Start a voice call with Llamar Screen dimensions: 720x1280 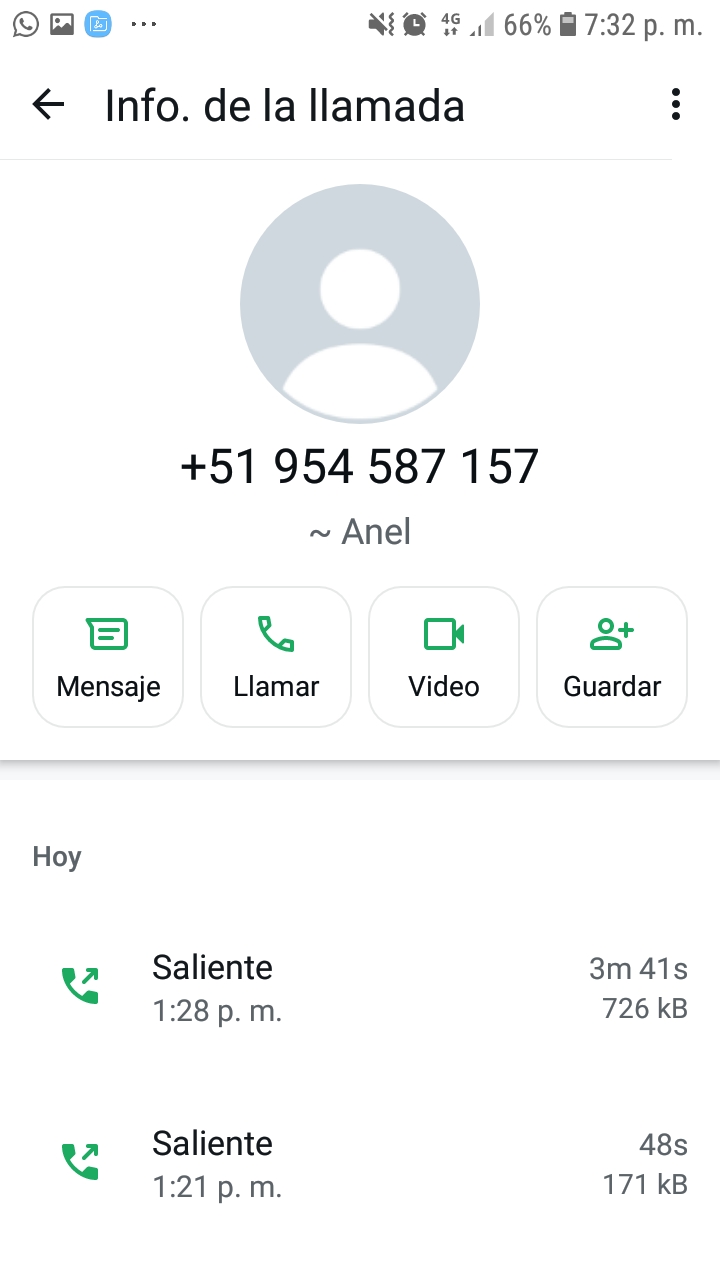[x=276, y=656]
